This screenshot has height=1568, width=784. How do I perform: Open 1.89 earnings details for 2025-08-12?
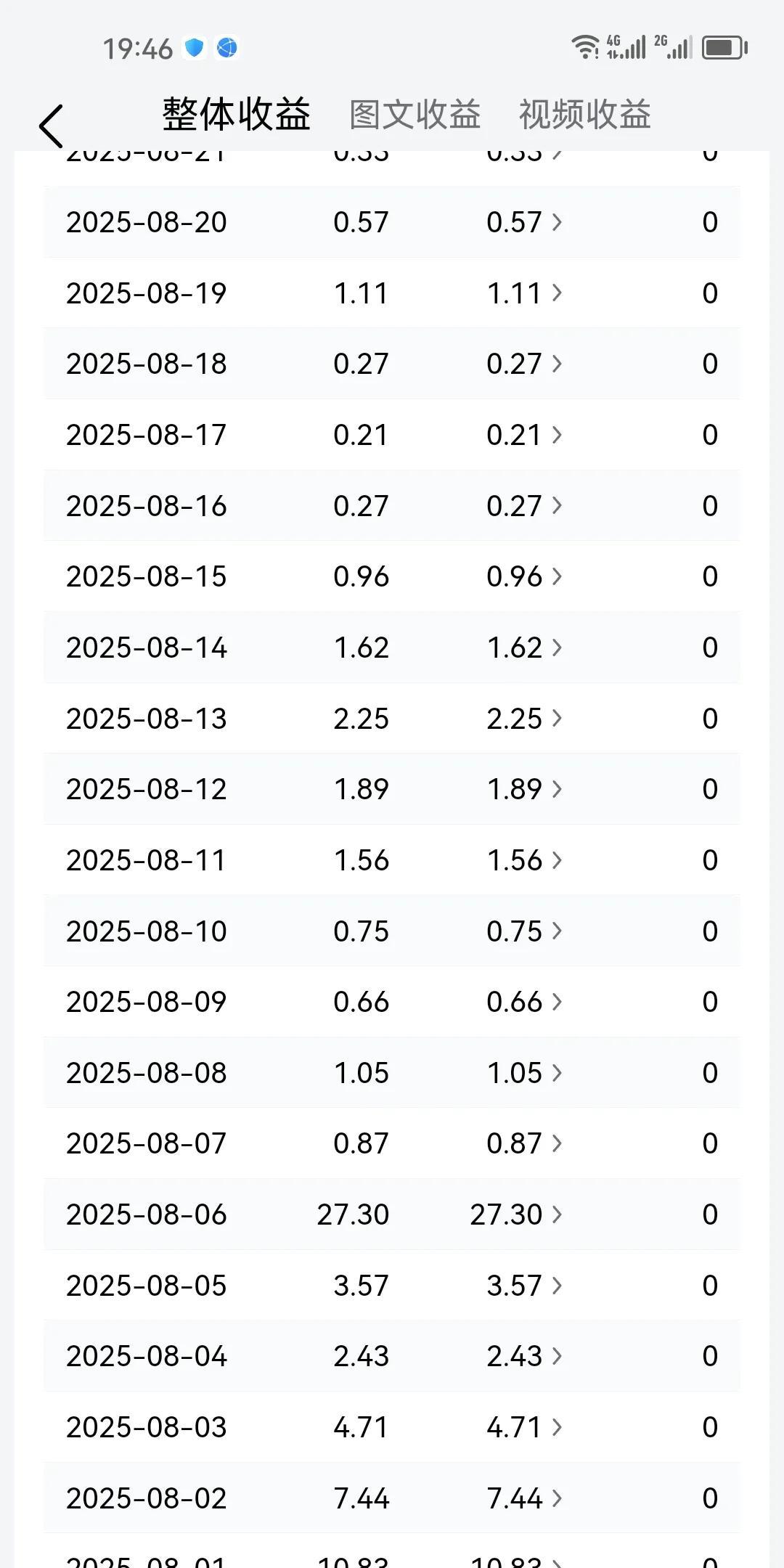[524, 789]
